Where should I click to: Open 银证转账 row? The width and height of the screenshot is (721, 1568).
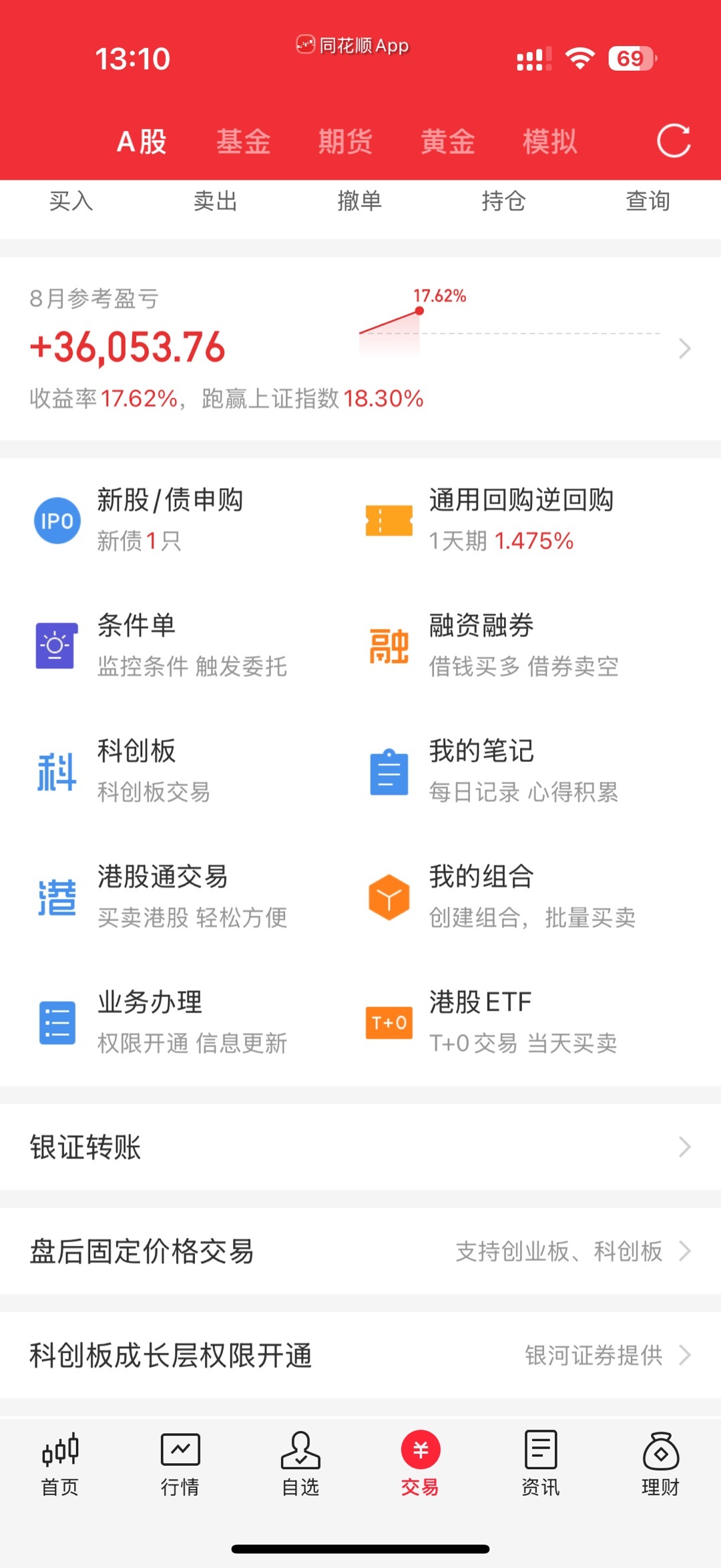point(360,1147)
